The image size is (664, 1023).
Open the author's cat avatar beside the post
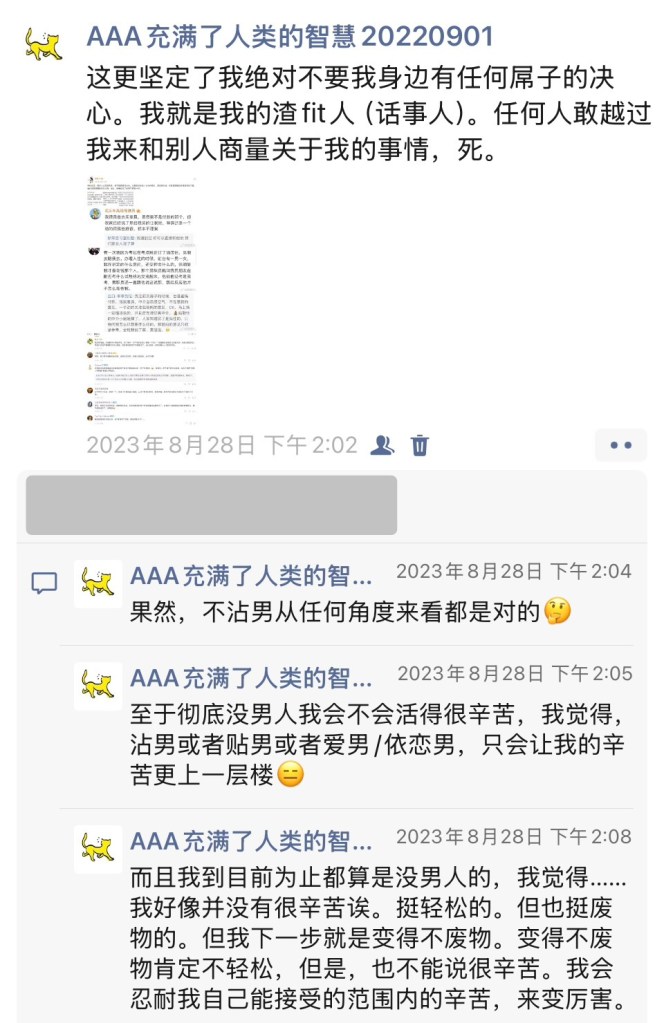click(x=43, y=44)
